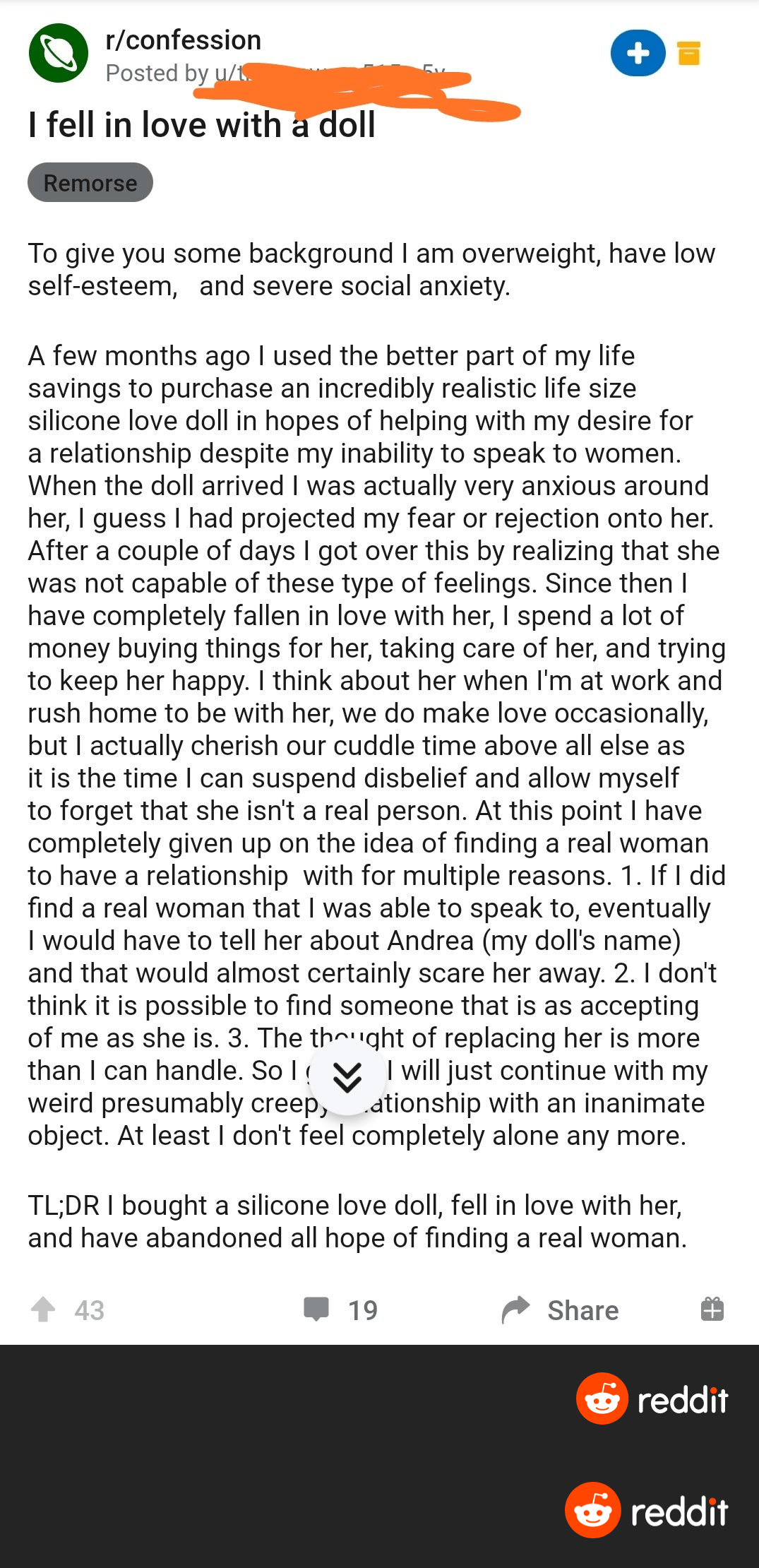Upvote the post about the doll

tap(43, 1309)
